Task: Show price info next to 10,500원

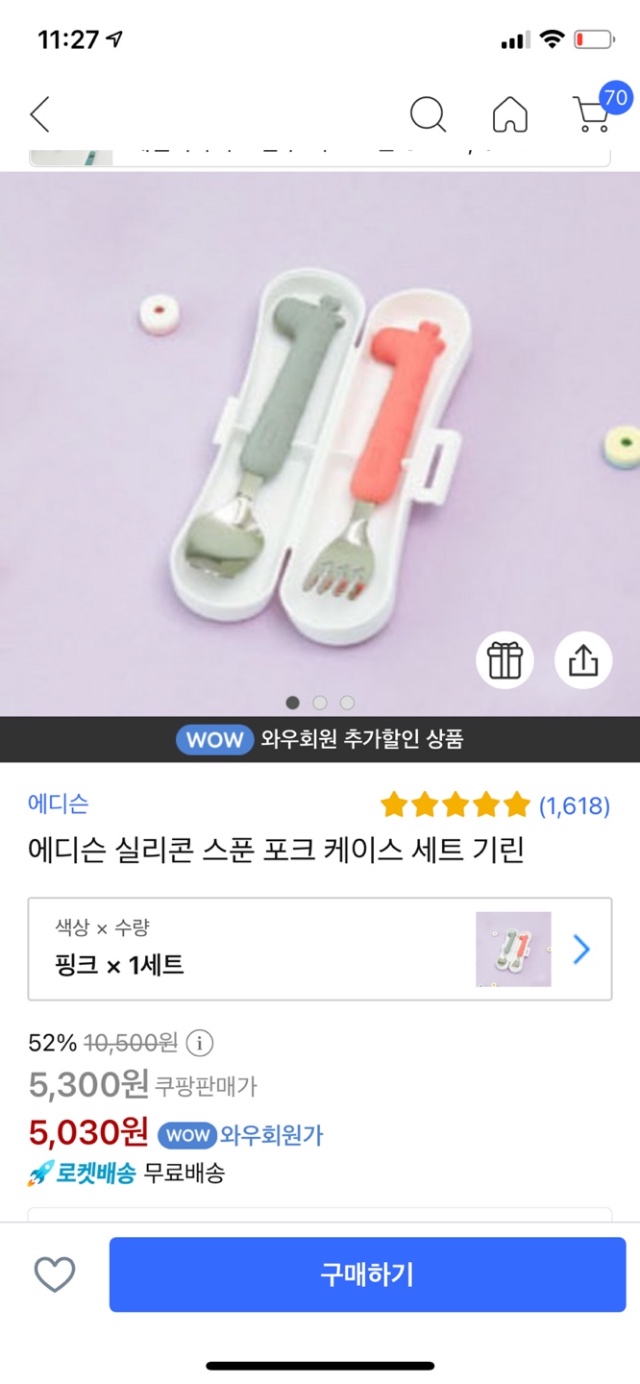Action: click(x=200, y=1043)
